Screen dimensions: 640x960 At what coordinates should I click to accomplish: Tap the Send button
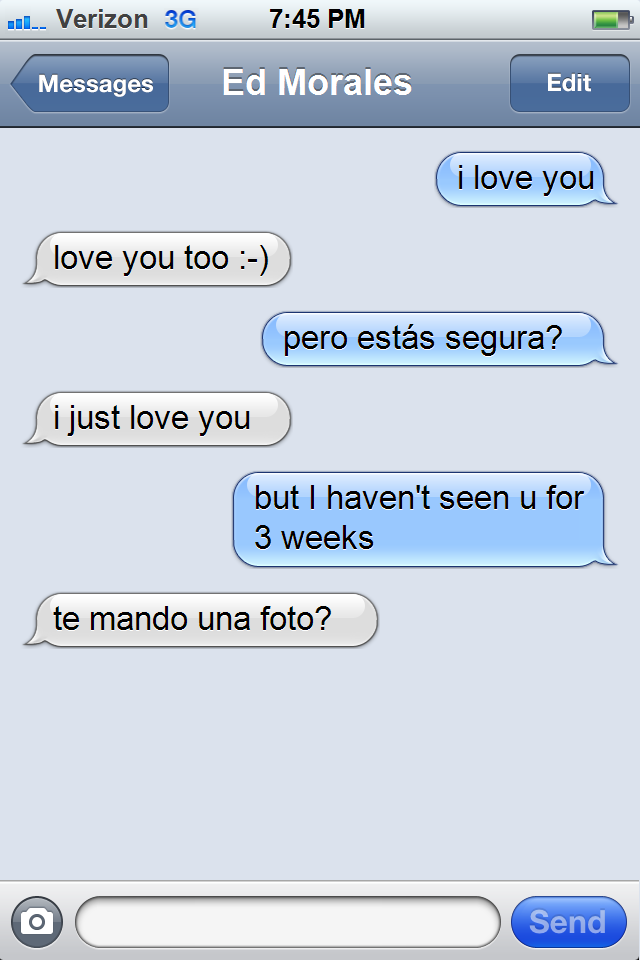(x=568, y=921)
